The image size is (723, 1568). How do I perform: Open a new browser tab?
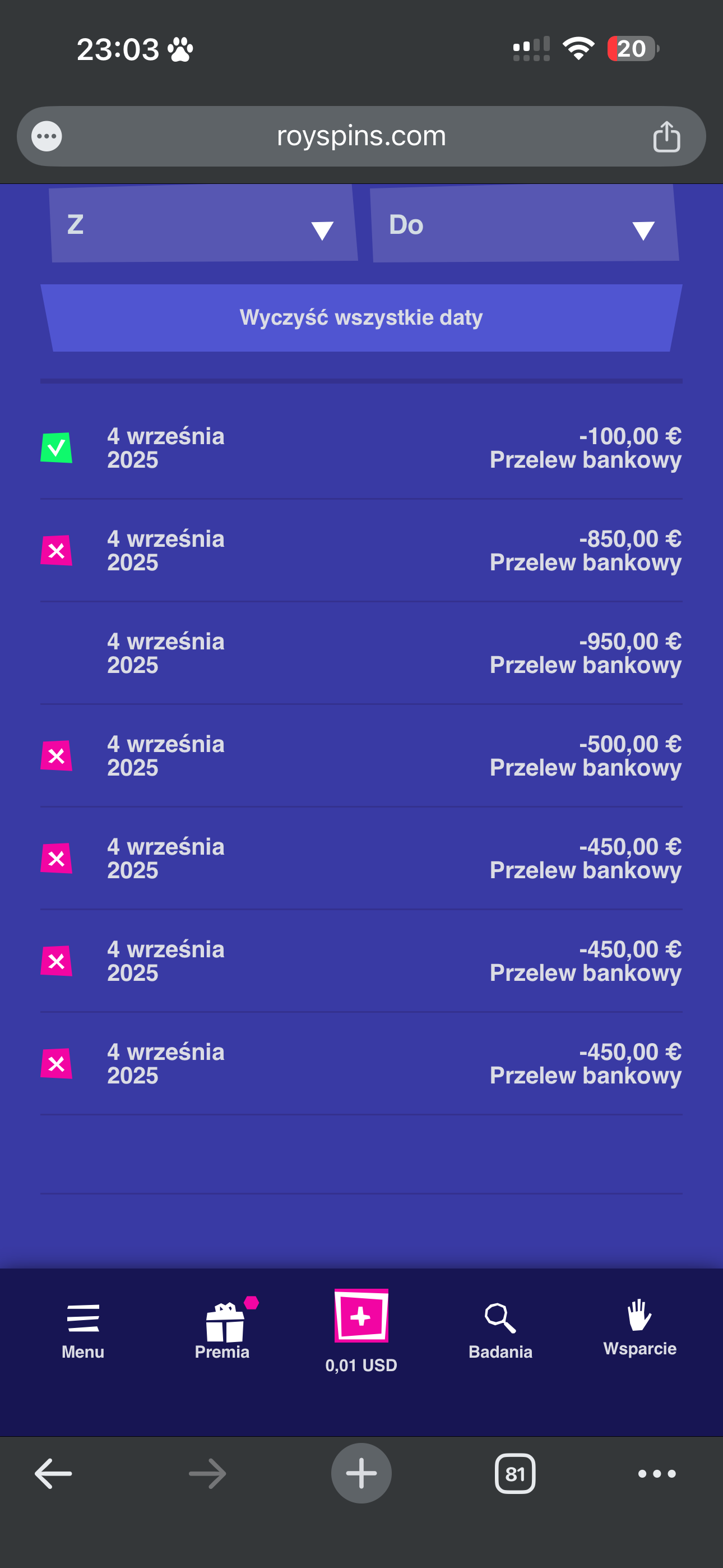click(x=361, y=1474)
